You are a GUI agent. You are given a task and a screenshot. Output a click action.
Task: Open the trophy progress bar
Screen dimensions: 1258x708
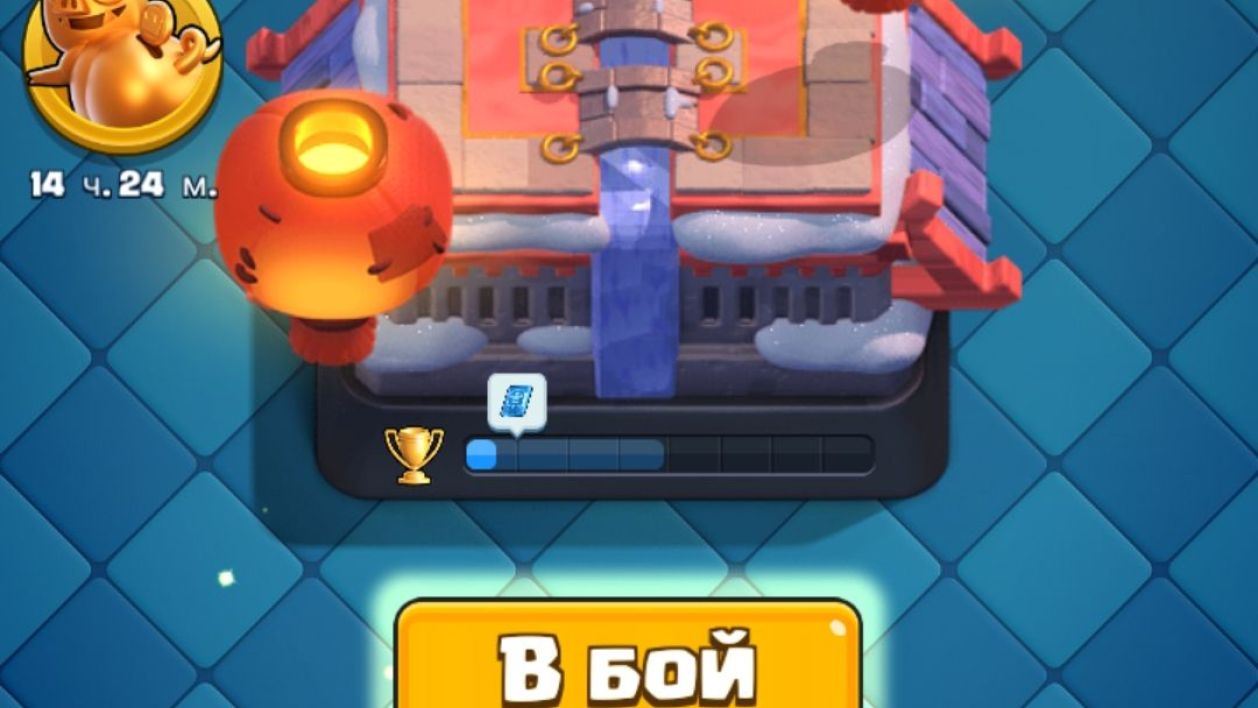[x=668, y=455]
